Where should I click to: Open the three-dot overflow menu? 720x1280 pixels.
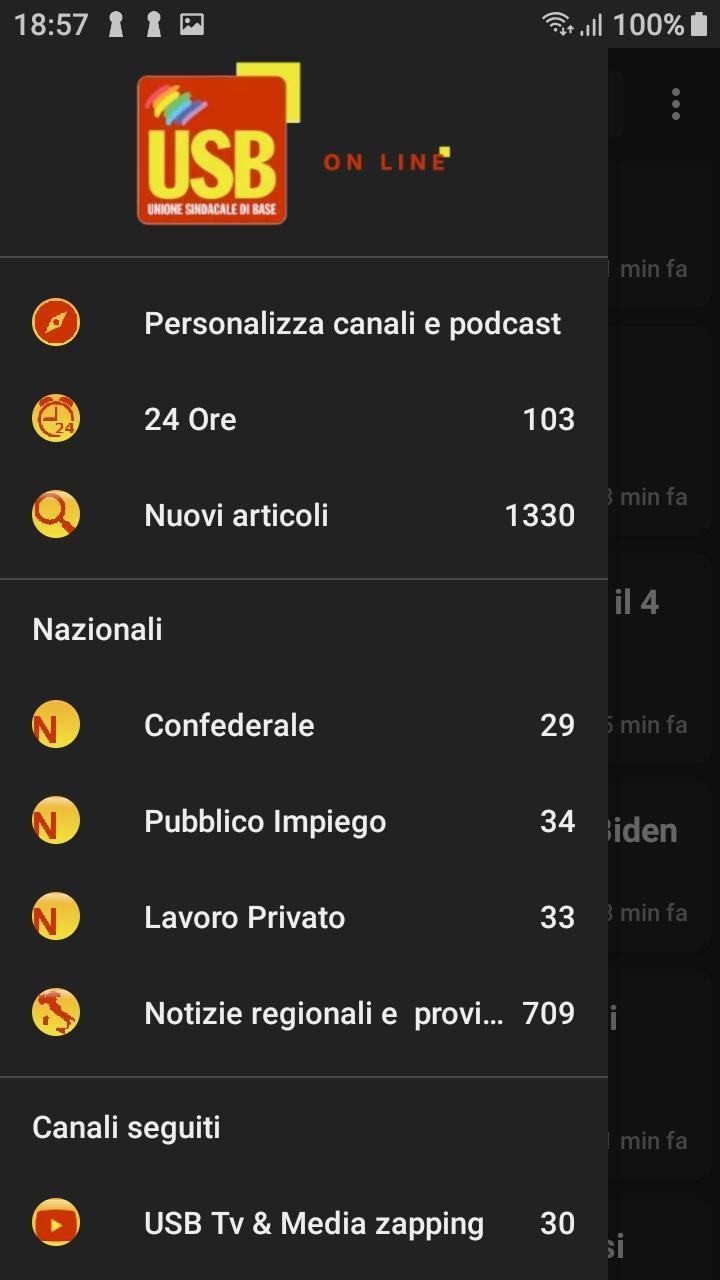pos(676,104)
